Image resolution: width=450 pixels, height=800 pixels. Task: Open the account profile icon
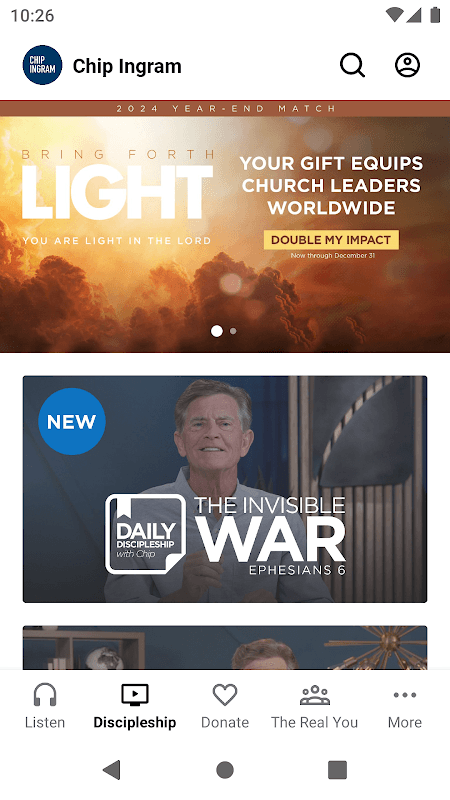408,65
